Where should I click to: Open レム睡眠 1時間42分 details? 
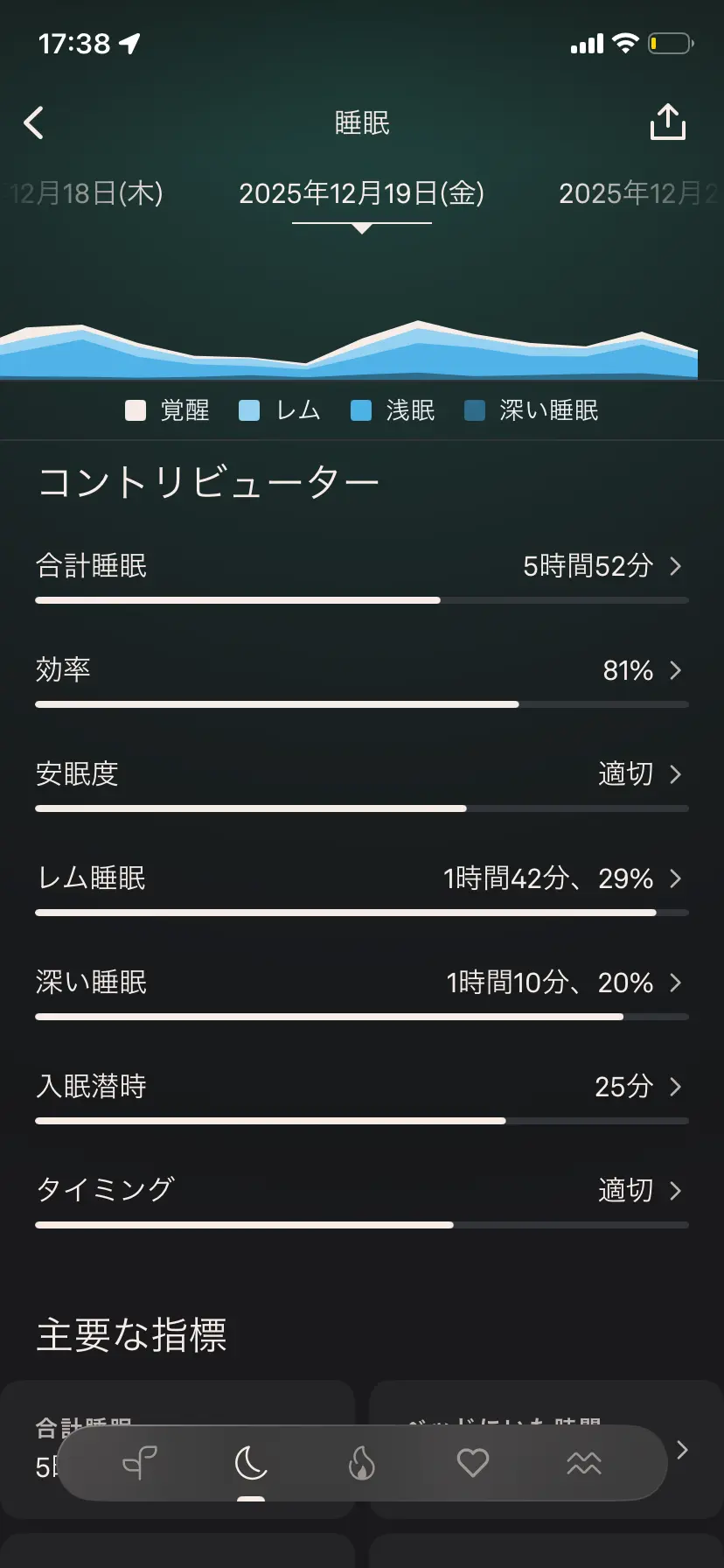pyautogui.click(x=361, y=879)
